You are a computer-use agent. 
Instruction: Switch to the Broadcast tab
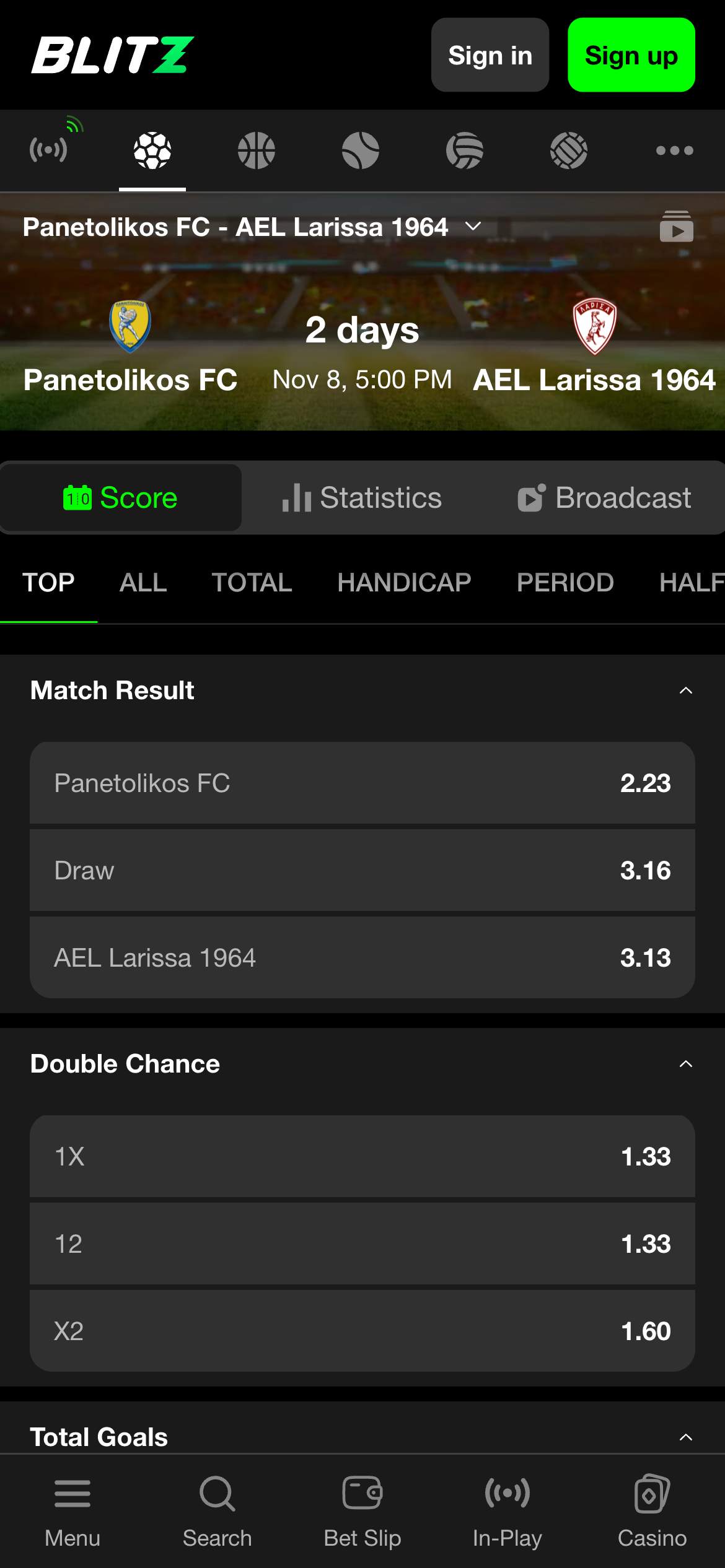pos(604,498)
